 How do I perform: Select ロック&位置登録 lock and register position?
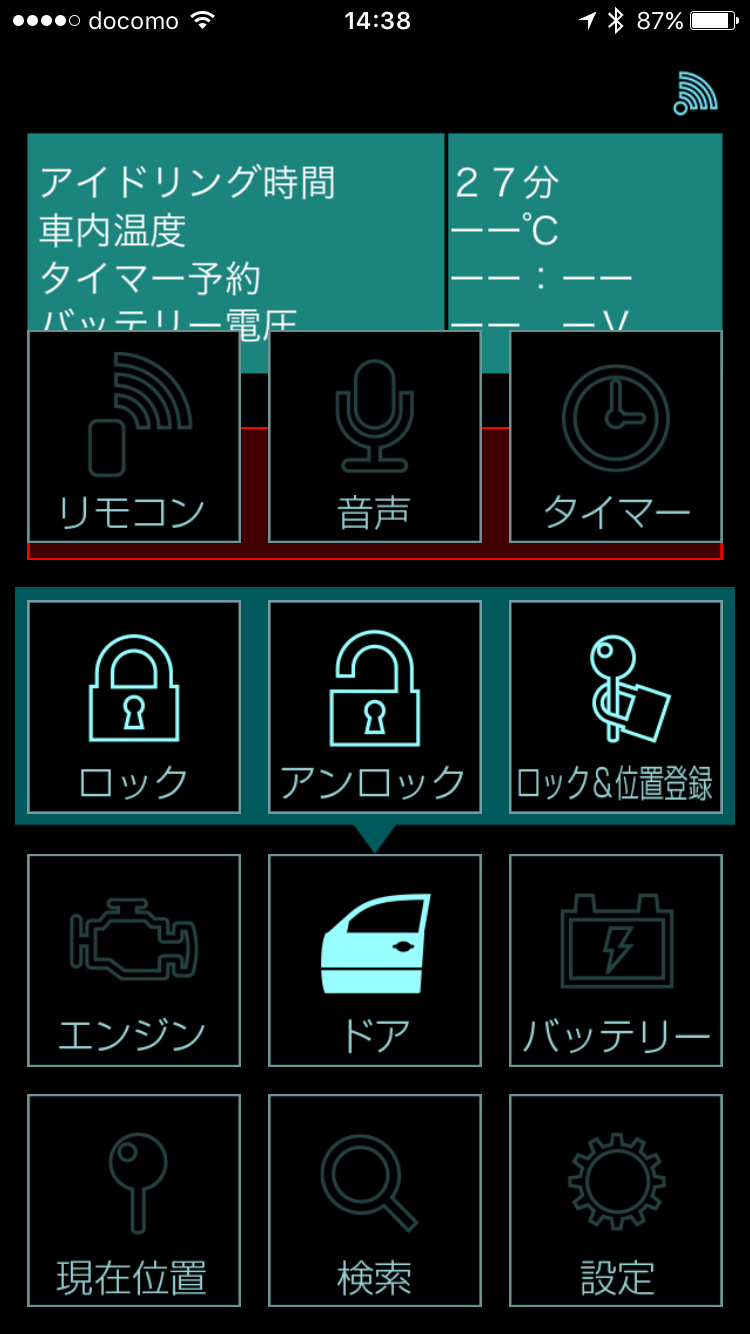[616, 707]
